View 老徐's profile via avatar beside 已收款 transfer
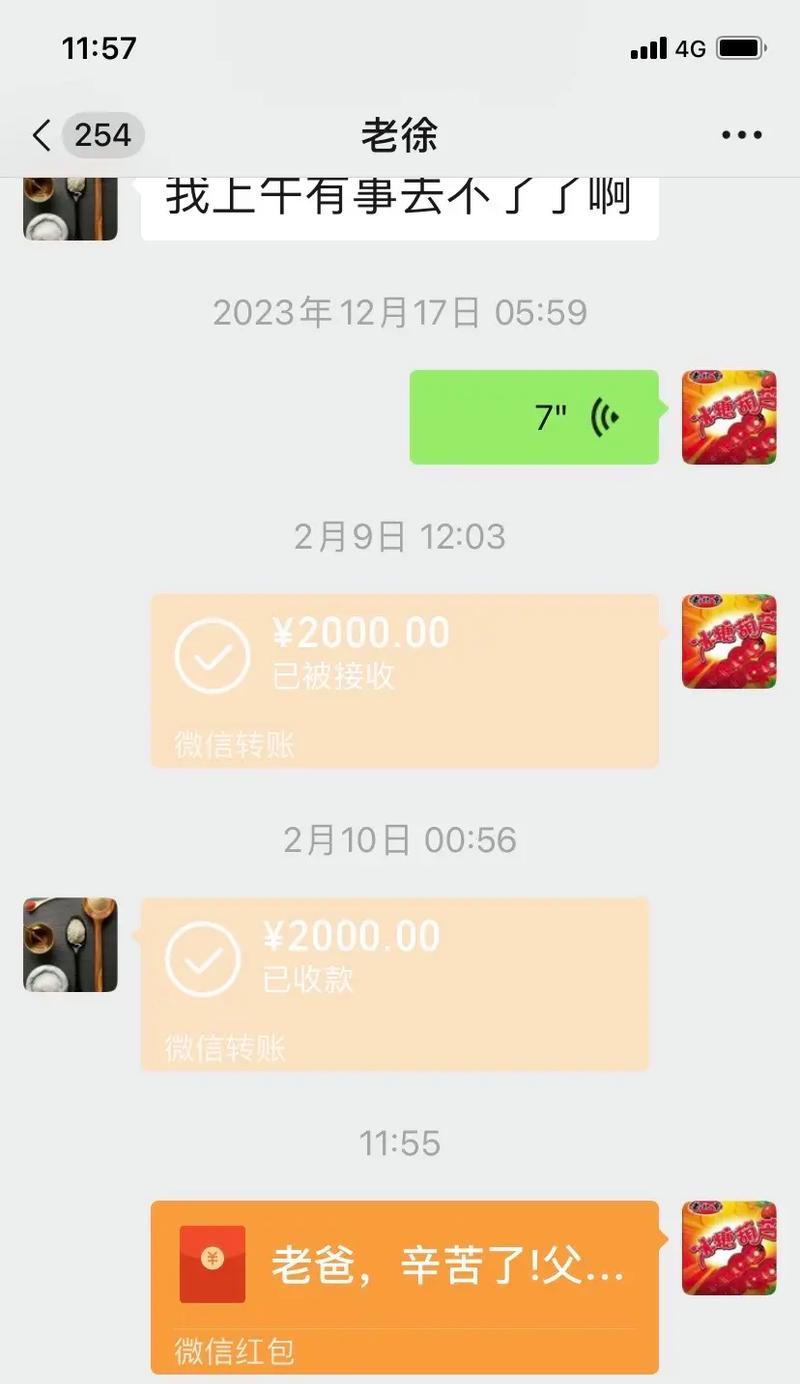 point(70,944)
